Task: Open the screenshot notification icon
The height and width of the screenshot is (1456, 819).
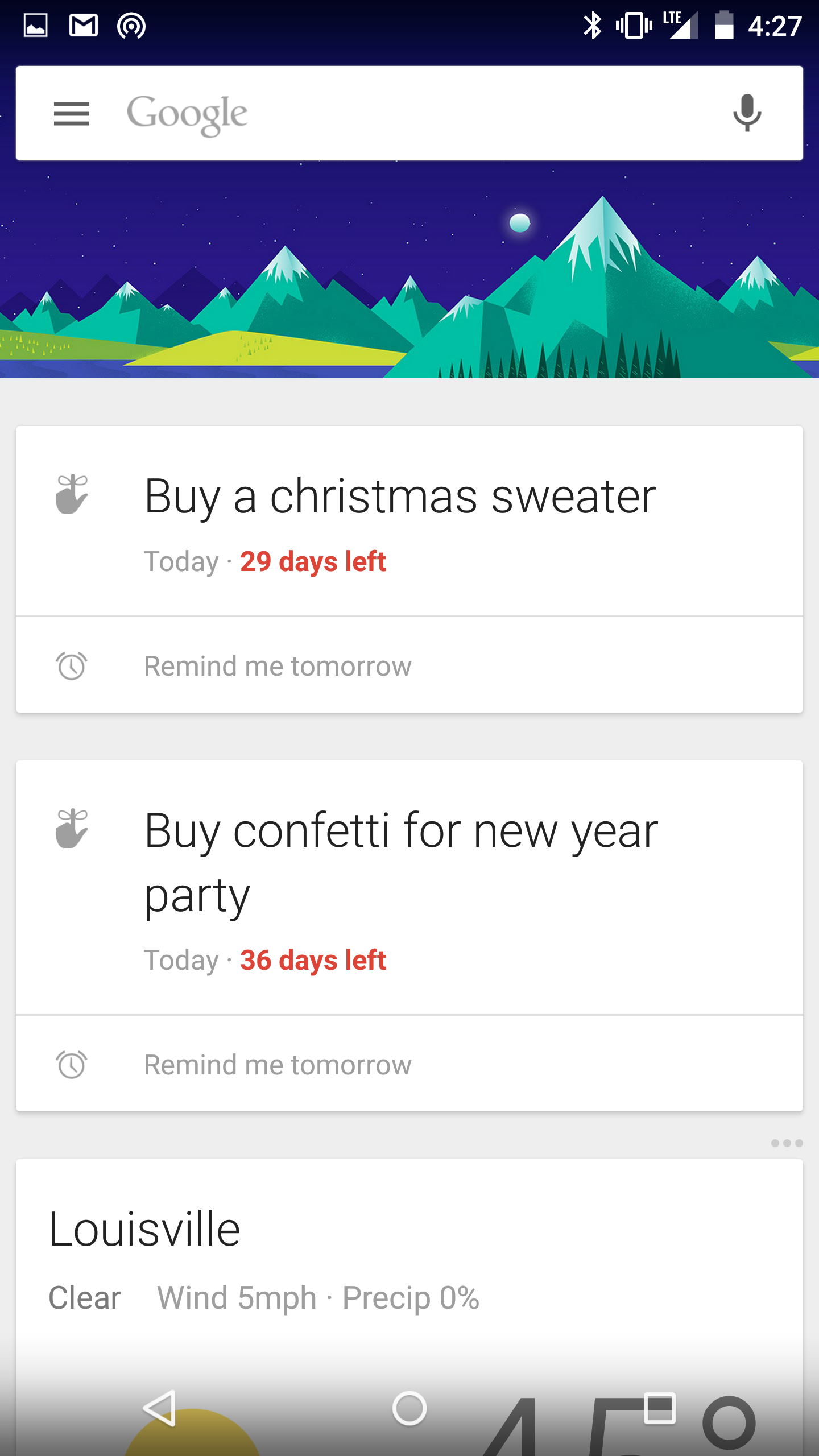Action: click(36, 24)
